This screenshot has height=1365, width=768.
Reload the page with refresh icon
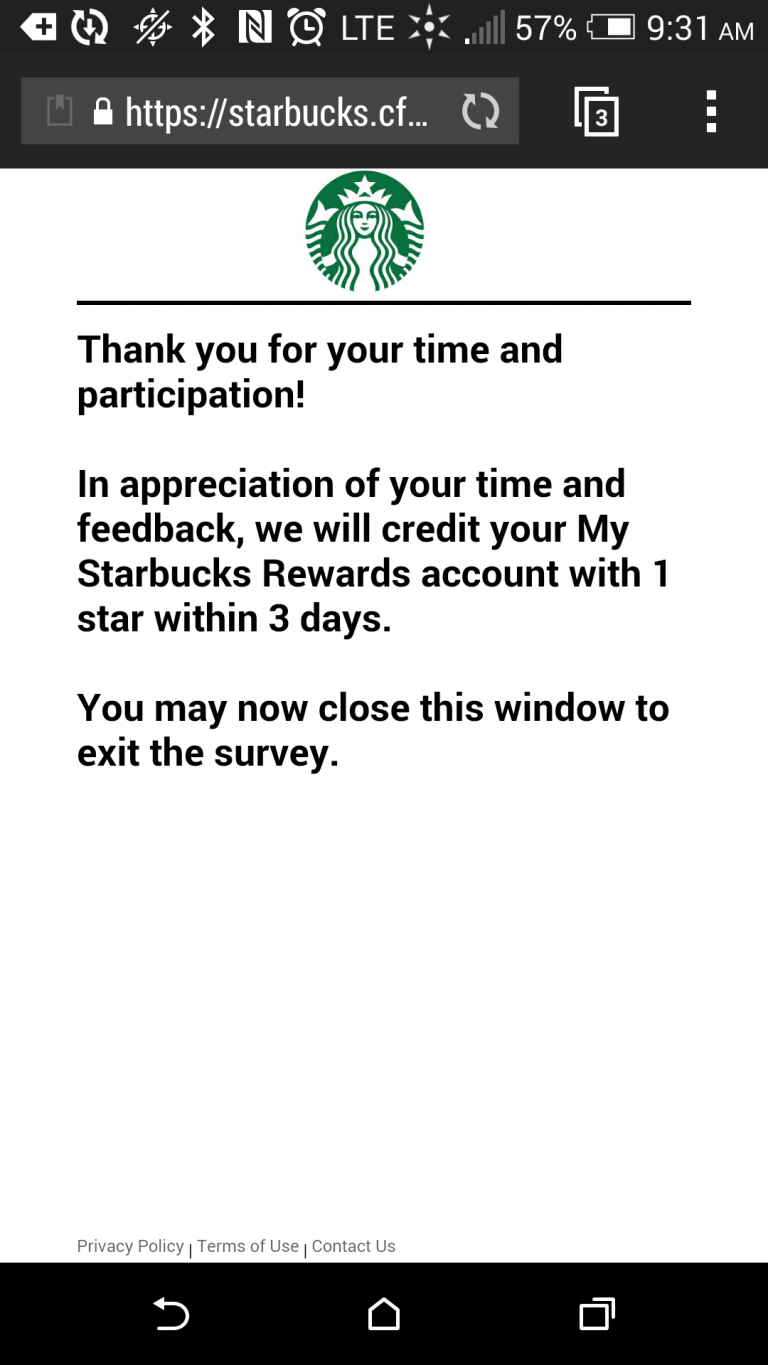coord(480,111)
